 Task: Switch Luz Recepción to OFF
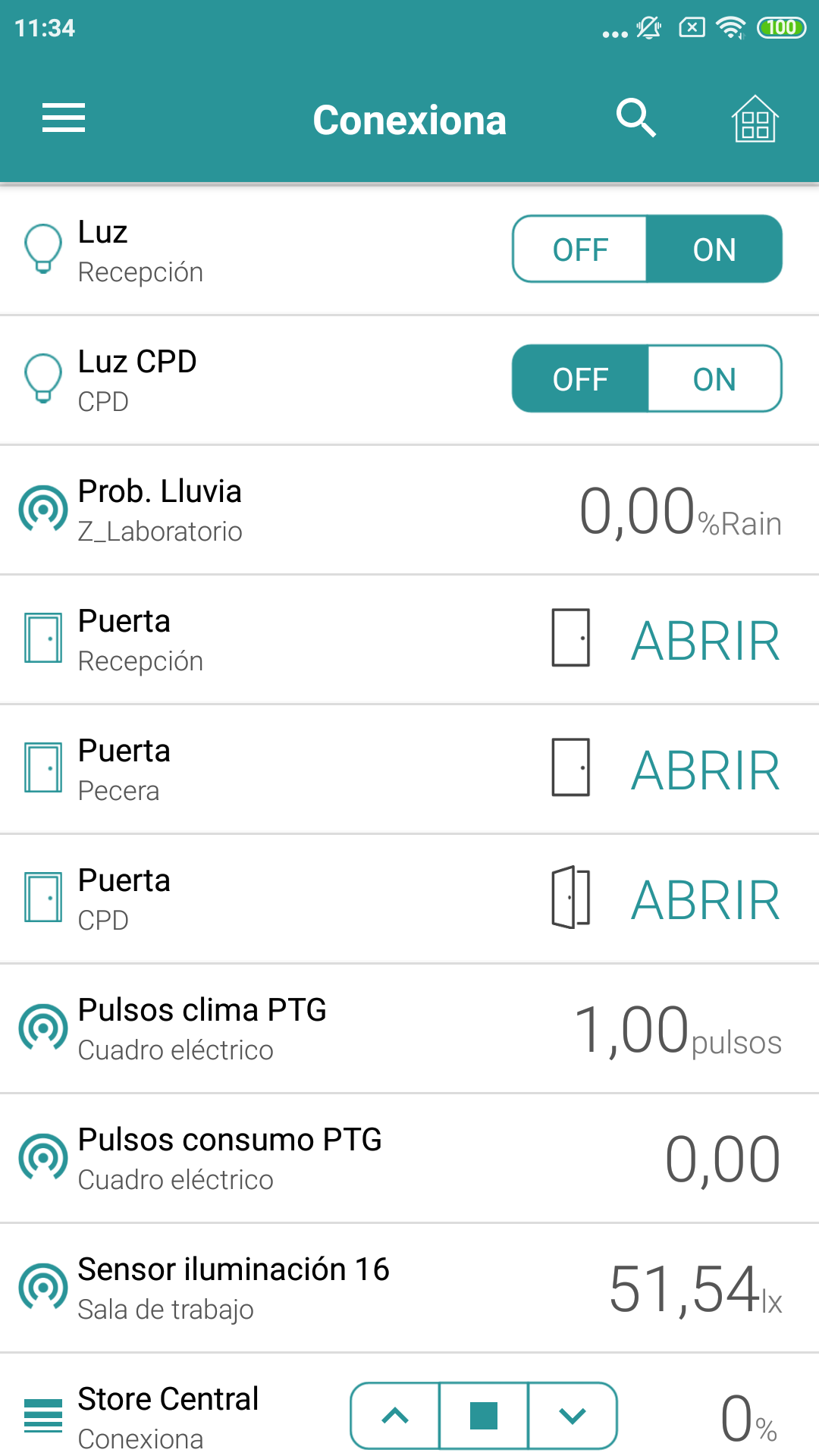pyautogui.click(x=580, y=249)
